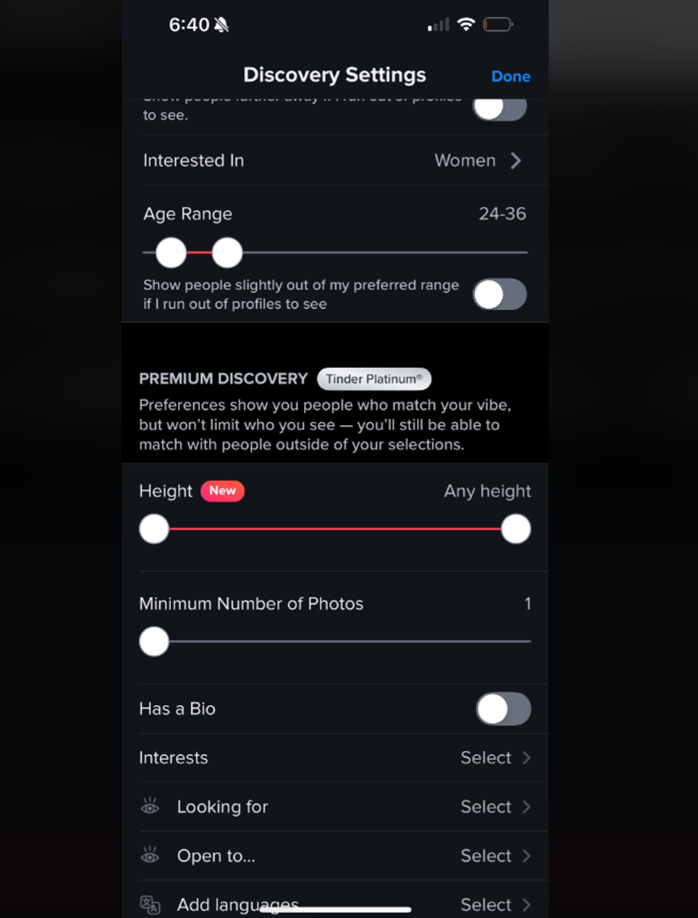Toggle showing people farther away

click(x=499, y=108)
